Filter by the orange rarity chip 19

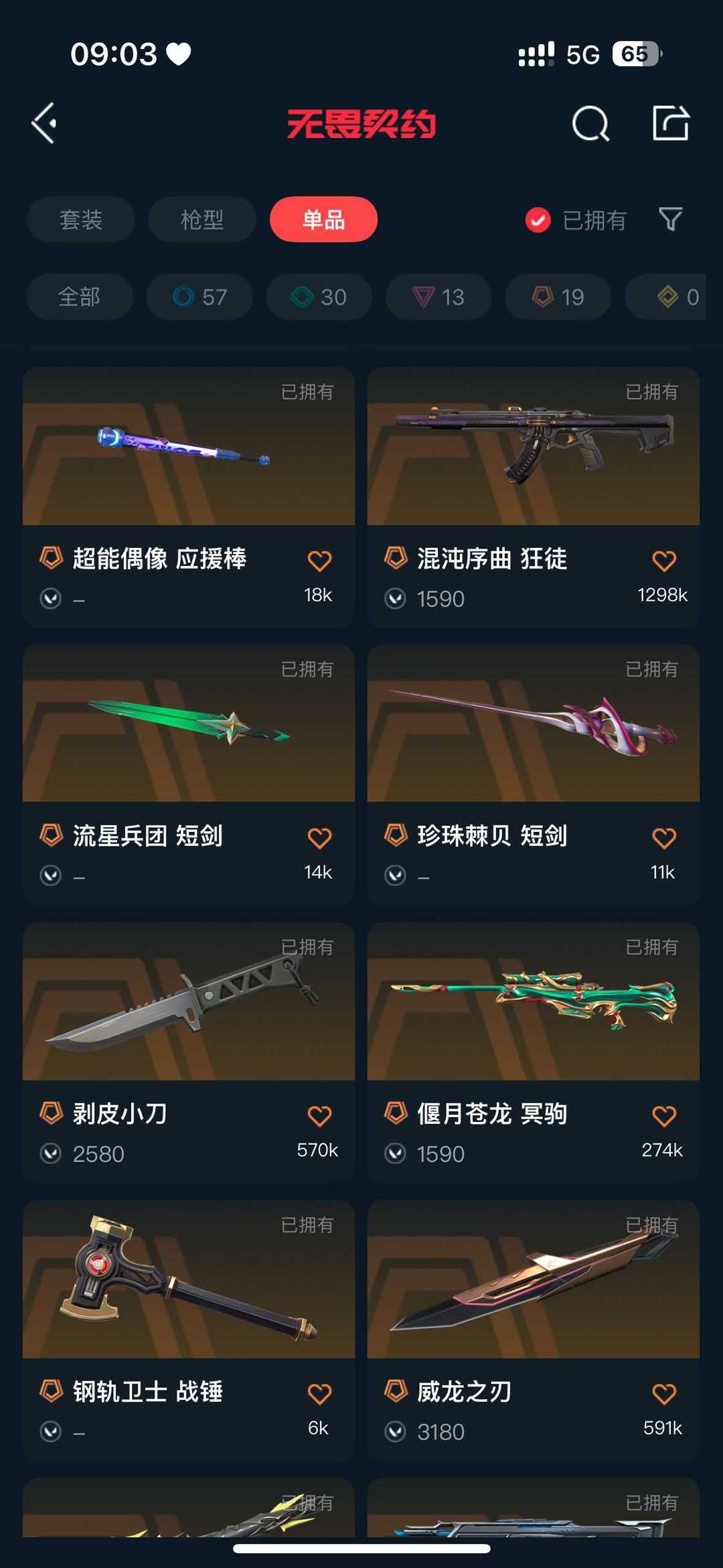[x=558, y=297]
